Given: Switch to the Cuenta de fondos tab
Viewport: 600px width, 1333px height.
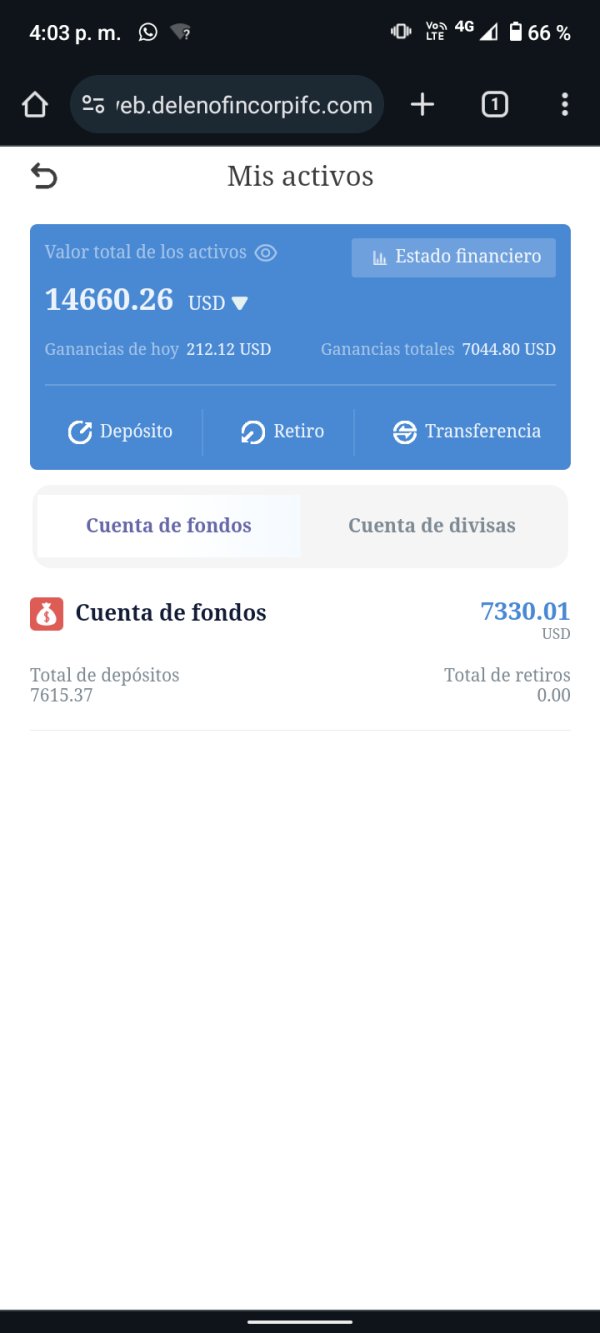Looking at the screenshot, I should 169,526.
